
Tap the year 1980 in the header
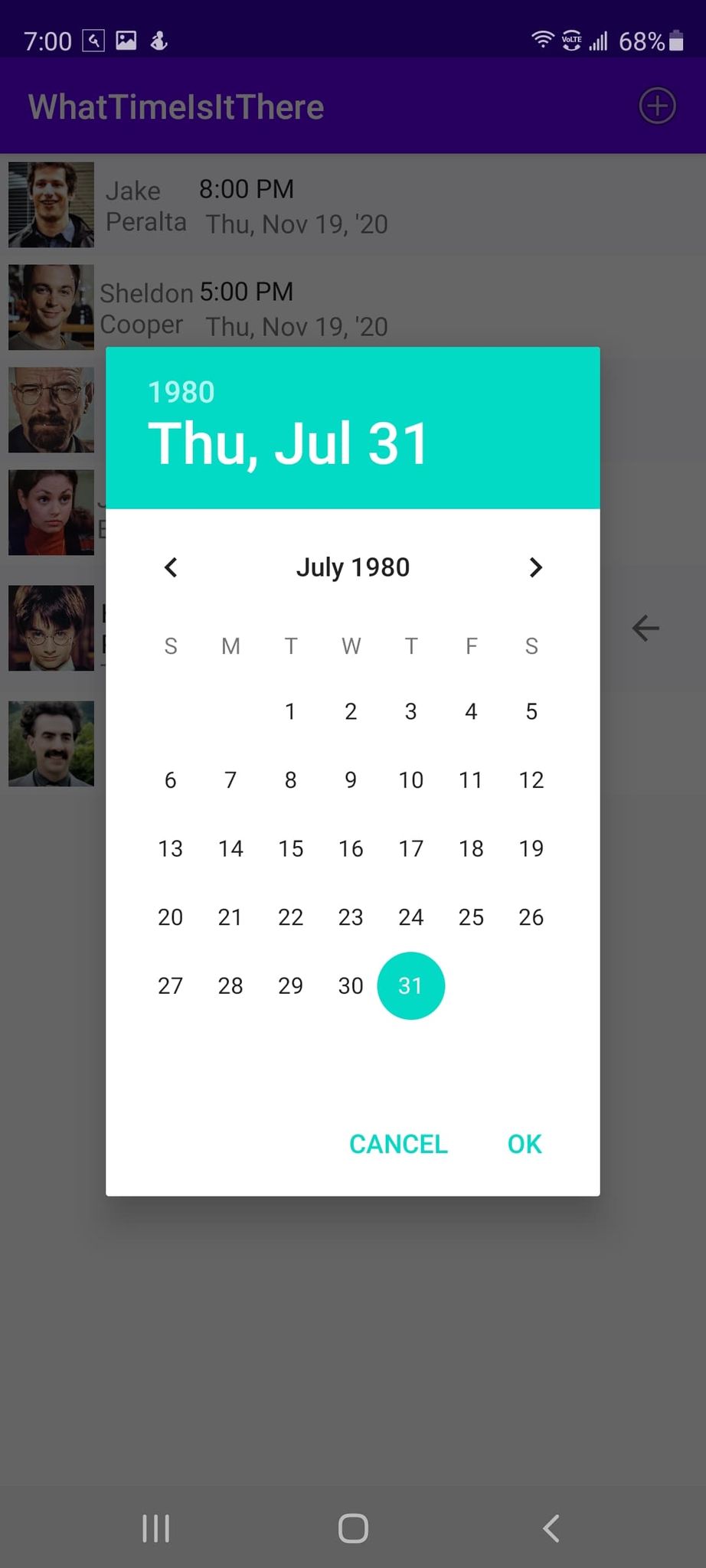tap(181, 392)
